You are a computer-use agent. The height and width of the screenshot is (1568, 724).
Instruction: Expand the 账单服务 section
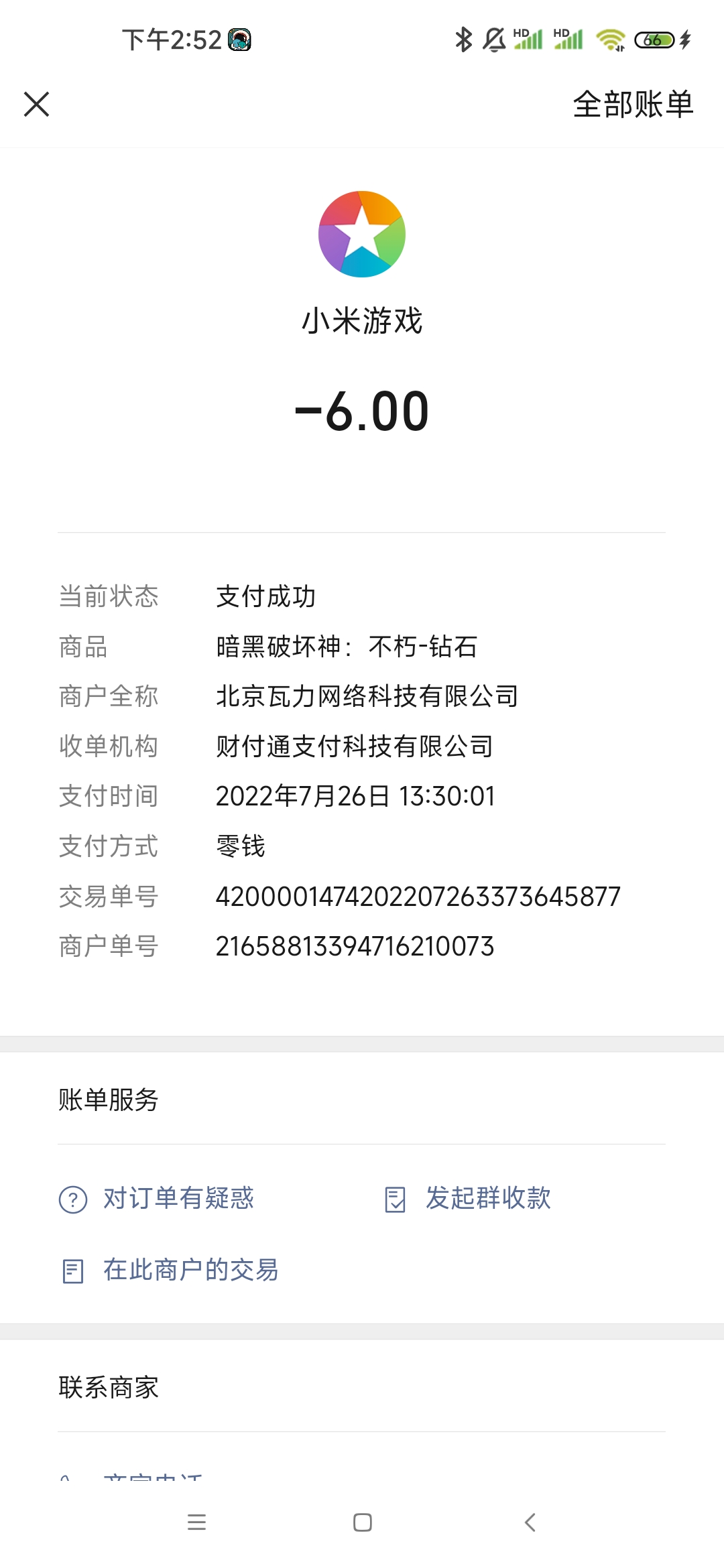(107, 1099)
